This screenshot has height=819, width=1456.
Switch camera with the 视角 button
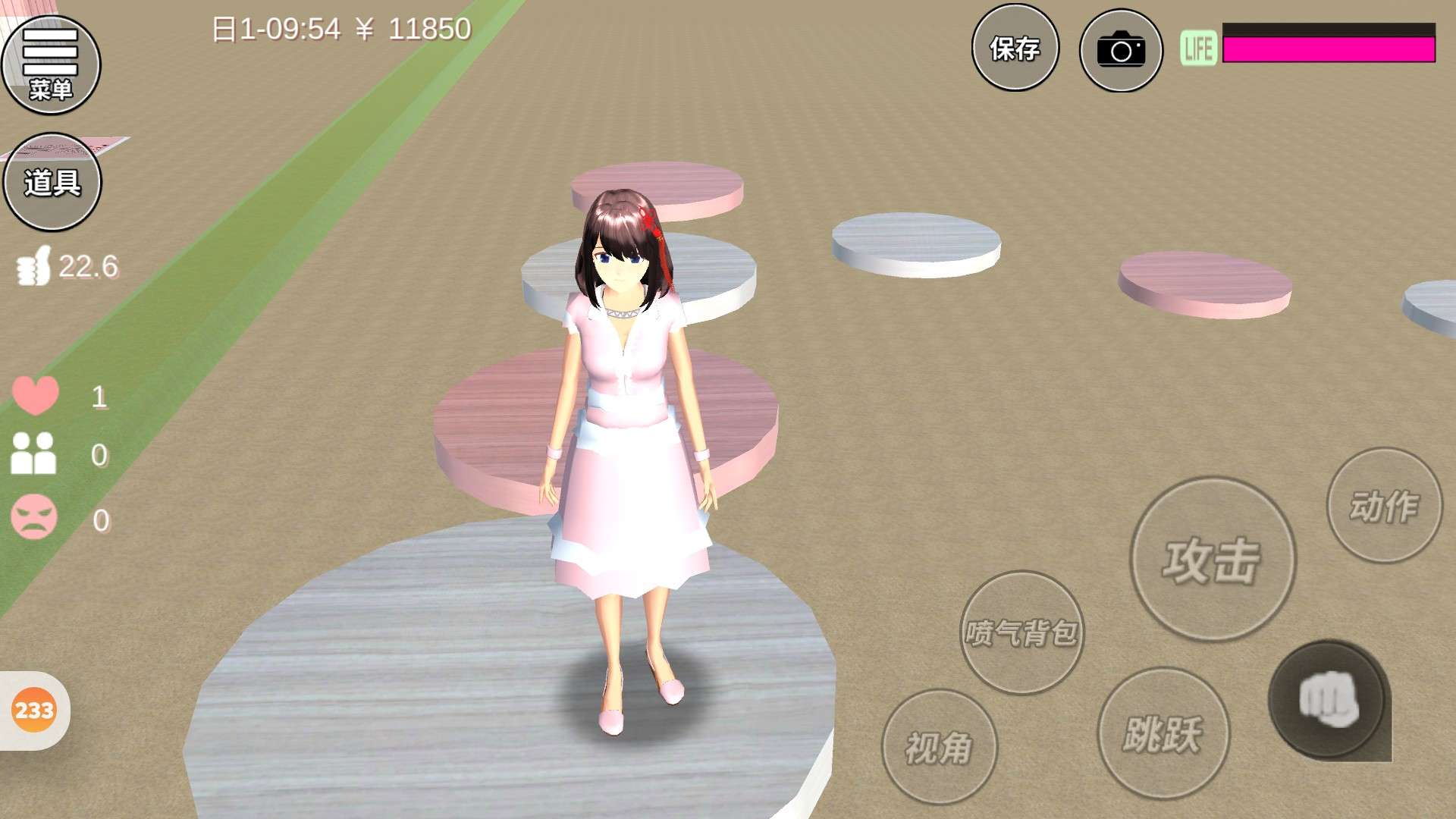[x=939, y=747]
